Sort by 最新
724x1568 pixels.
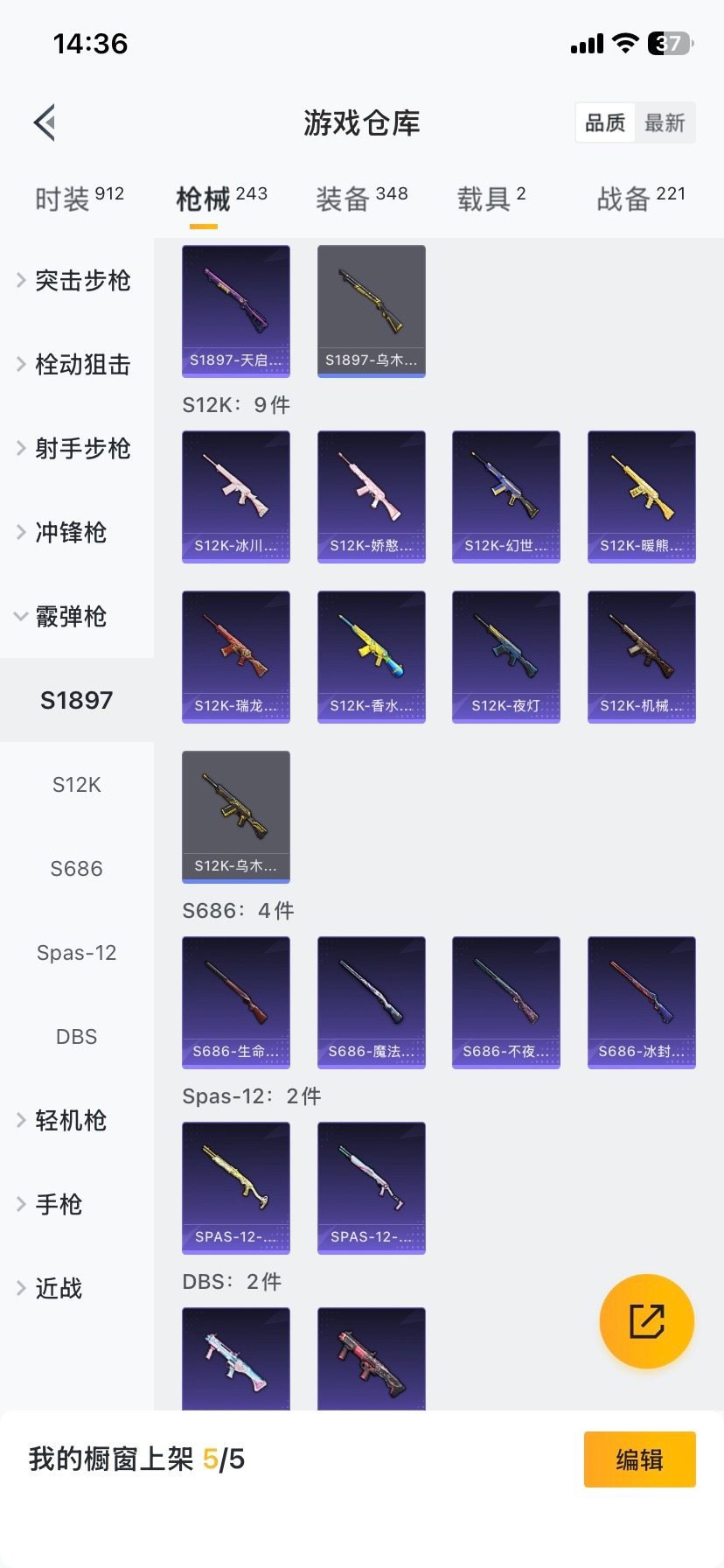665,123
